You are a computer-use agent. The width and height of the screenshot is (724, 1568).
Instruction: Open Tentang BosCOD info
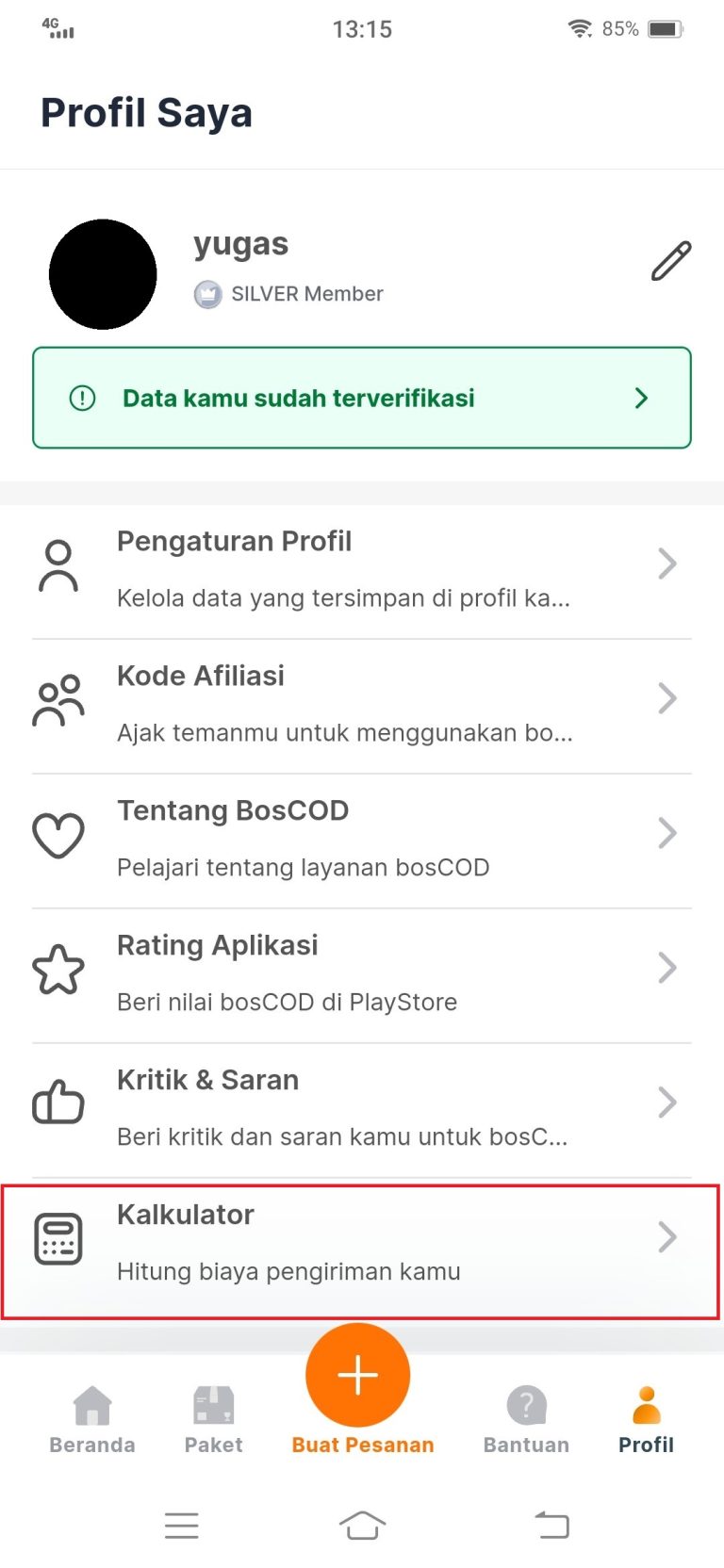(362, 838)
